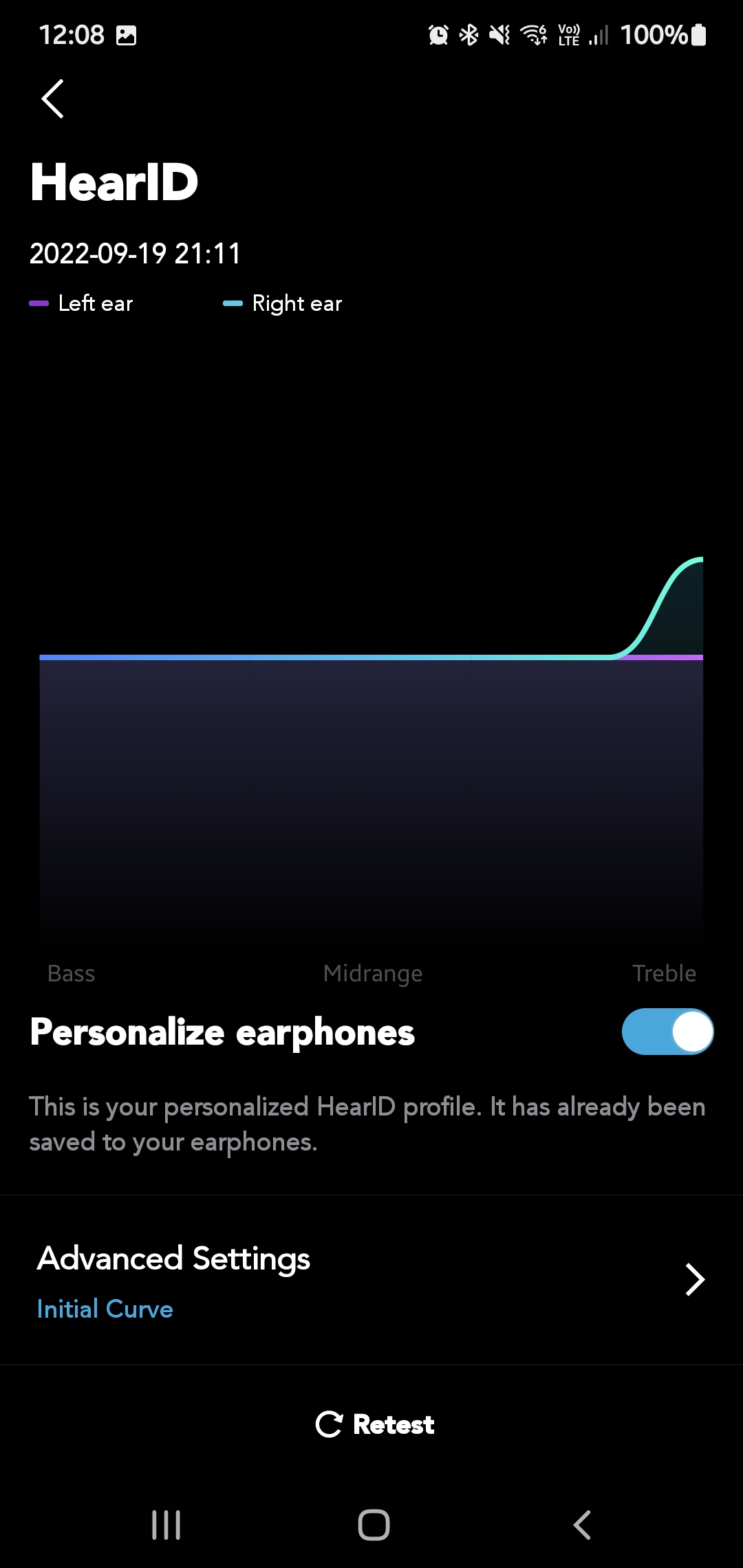This screenshot has width=743, height=1568.
Task: Open recent apps from navigation bar
Action: (x=166, y=1525)
